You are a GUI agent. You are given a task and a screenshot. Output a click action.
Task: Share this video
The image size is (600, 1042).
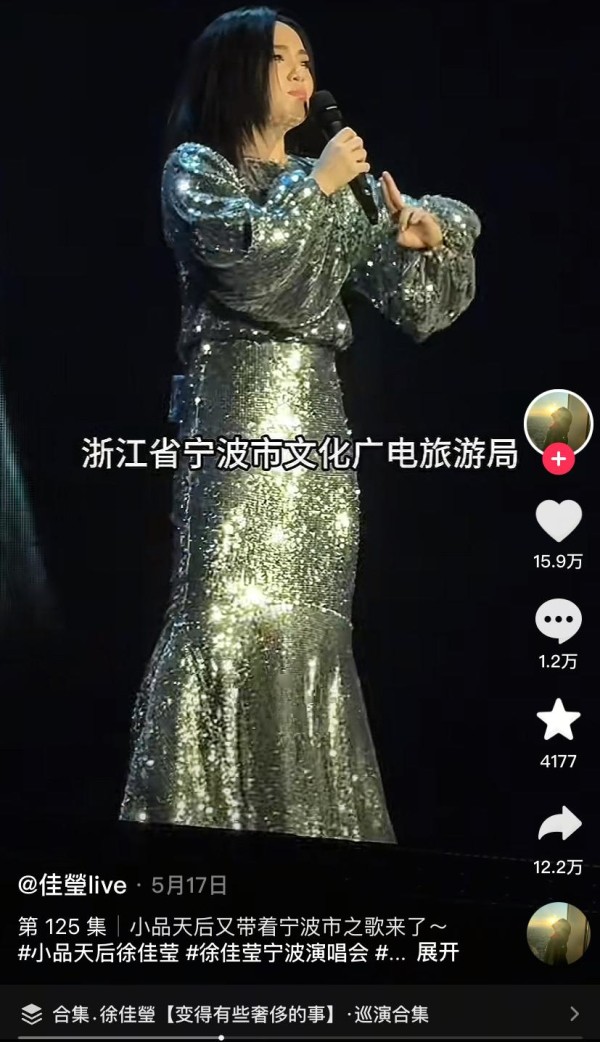click(x=559, y=823)
